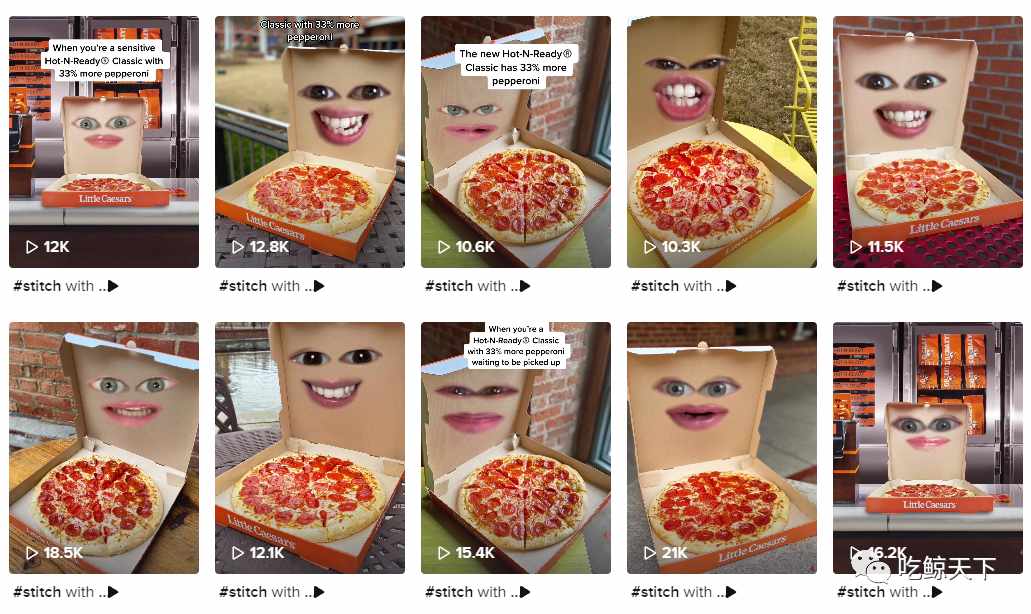Image resolution: width=1031 pixels, height=614 pixels.
Task: Watch the video with 15.4K views
Action: tap(516, 447)
